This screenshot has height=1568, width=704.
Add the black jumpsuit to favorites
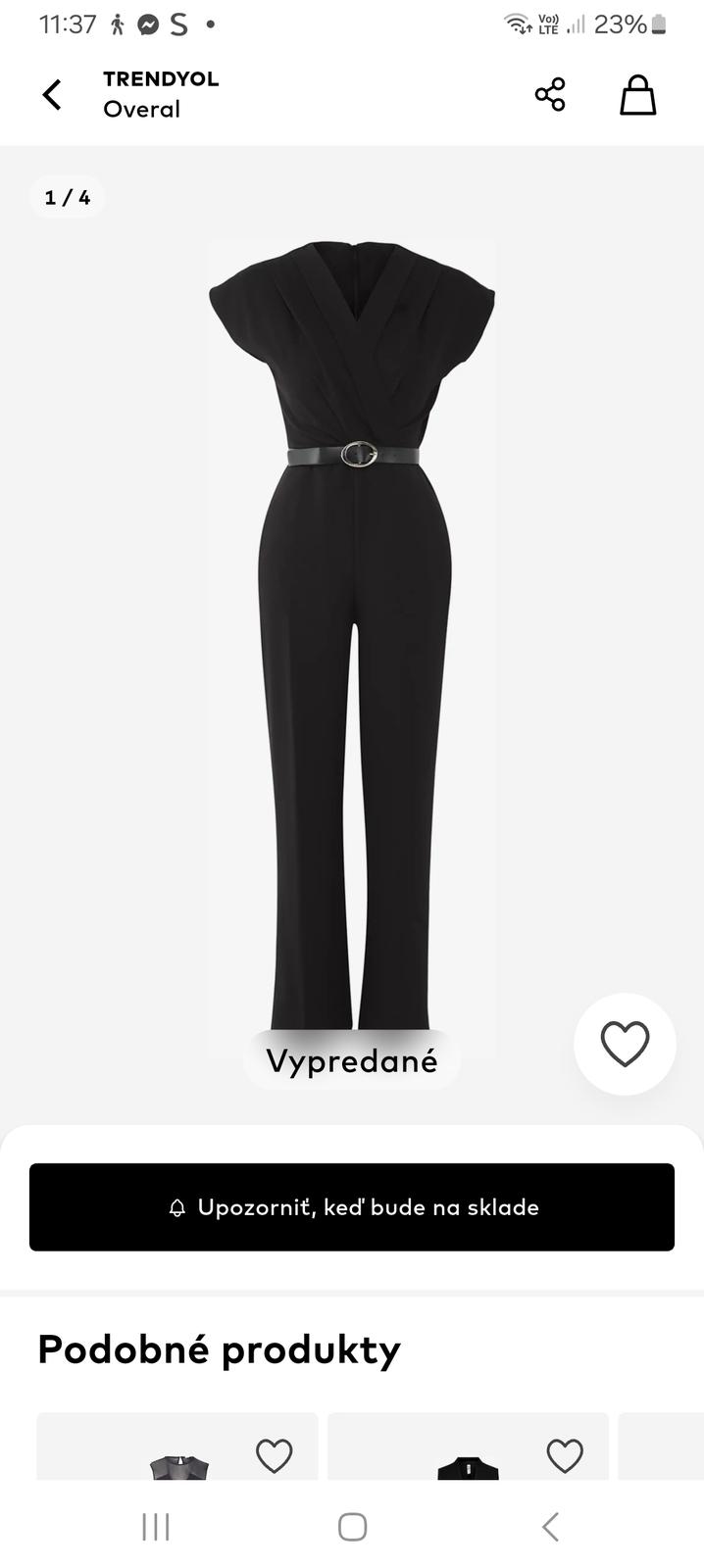625,1044
